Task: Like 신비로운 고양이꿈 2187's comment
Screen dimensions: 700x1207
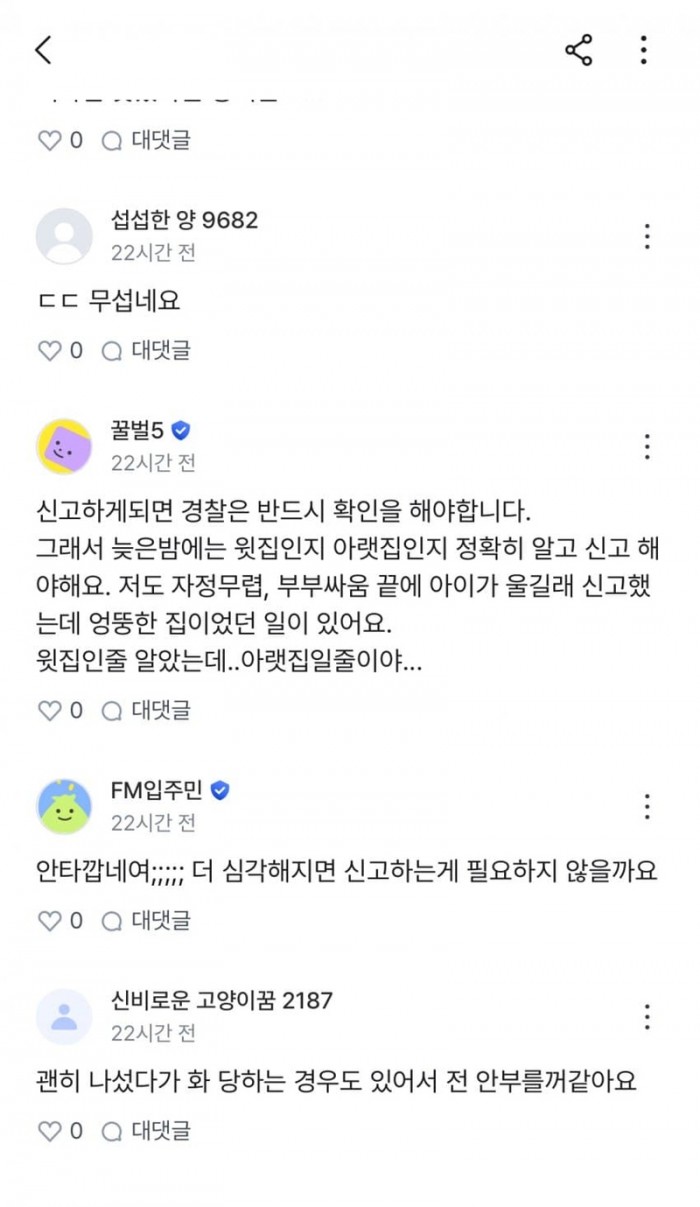Action: pos(50,1131)
